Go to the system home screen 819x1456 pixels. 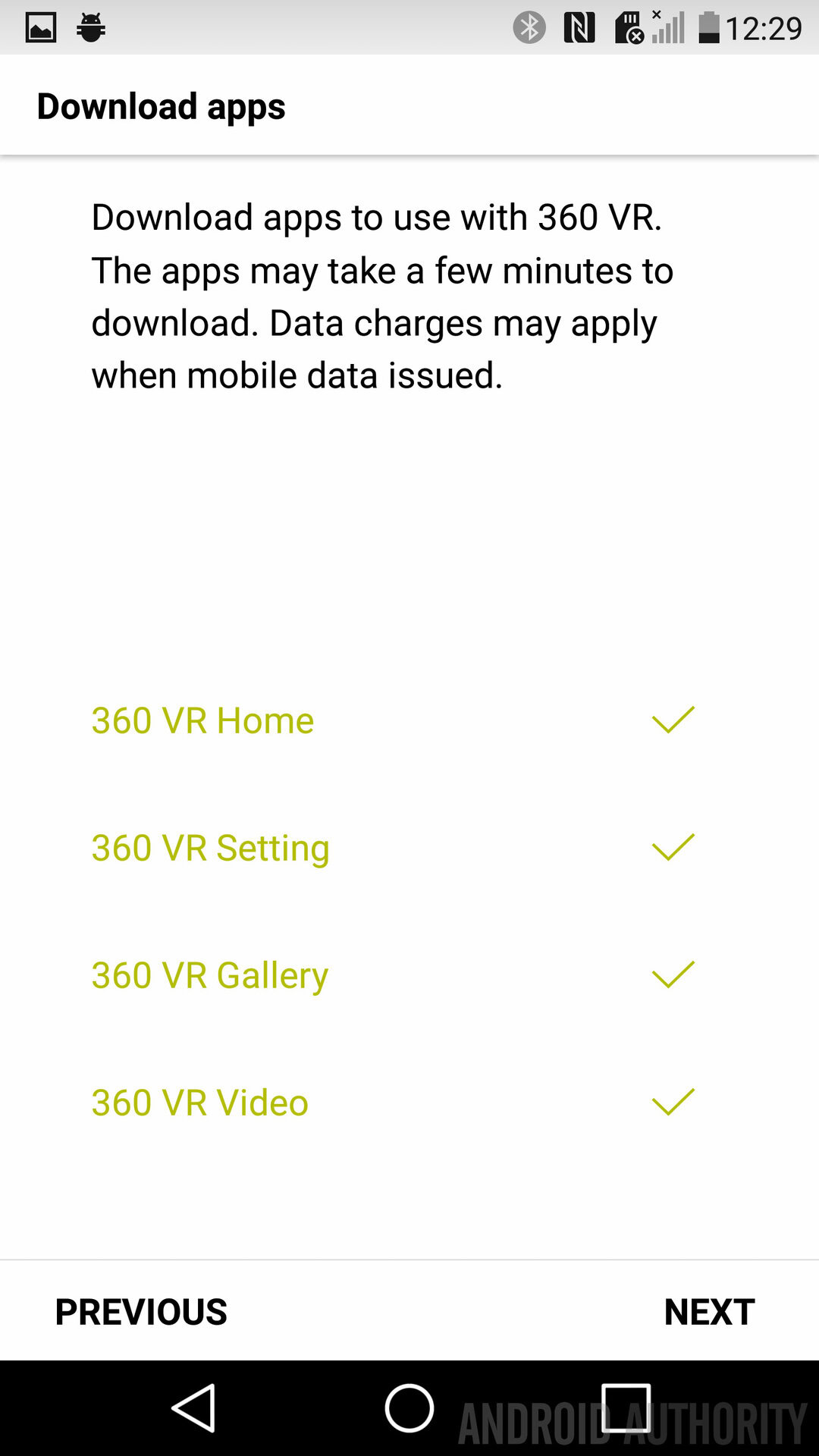click(409, 1408)
